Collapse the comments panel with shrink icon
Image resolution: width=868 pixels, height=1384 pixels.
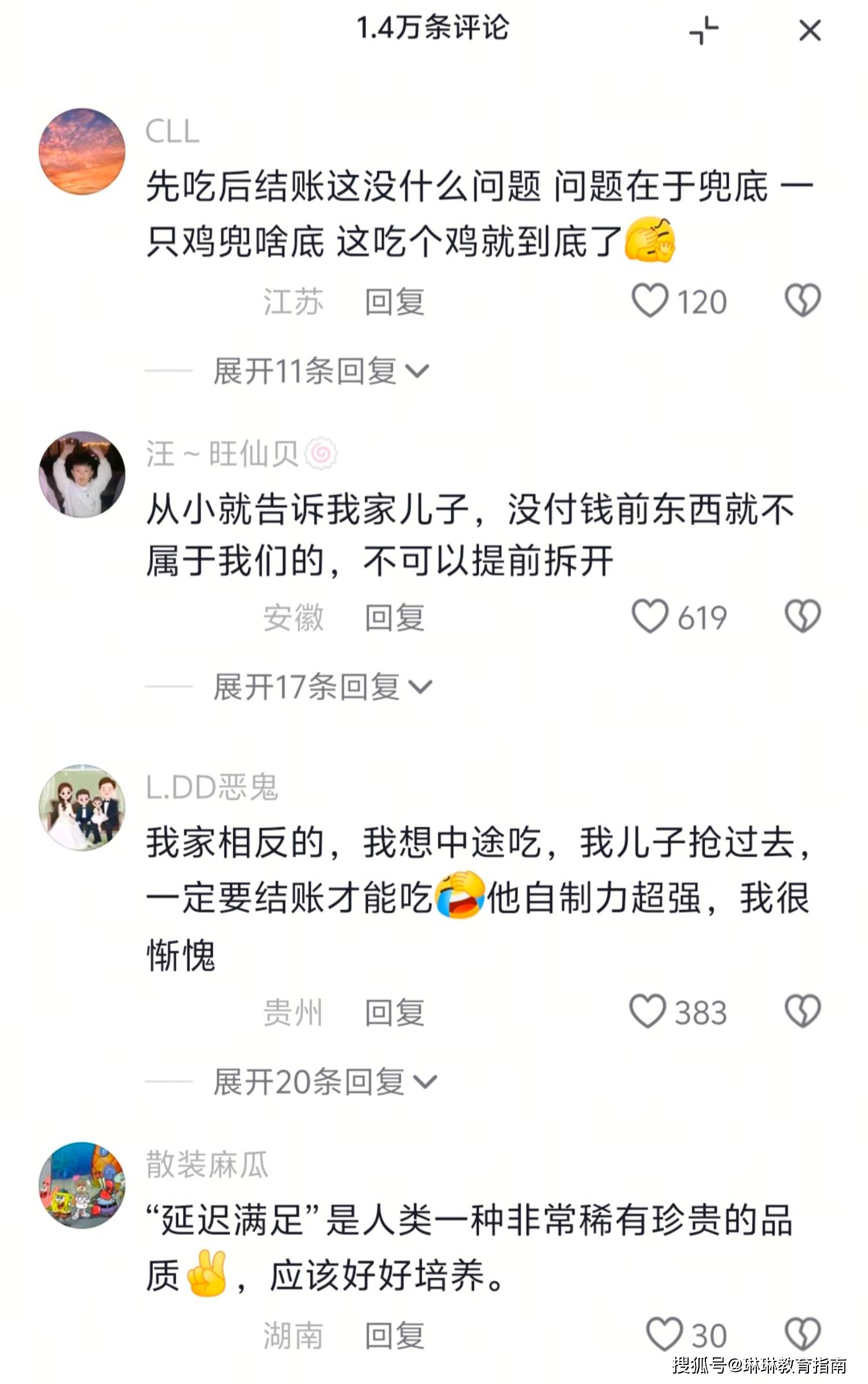tap(704, 31)
